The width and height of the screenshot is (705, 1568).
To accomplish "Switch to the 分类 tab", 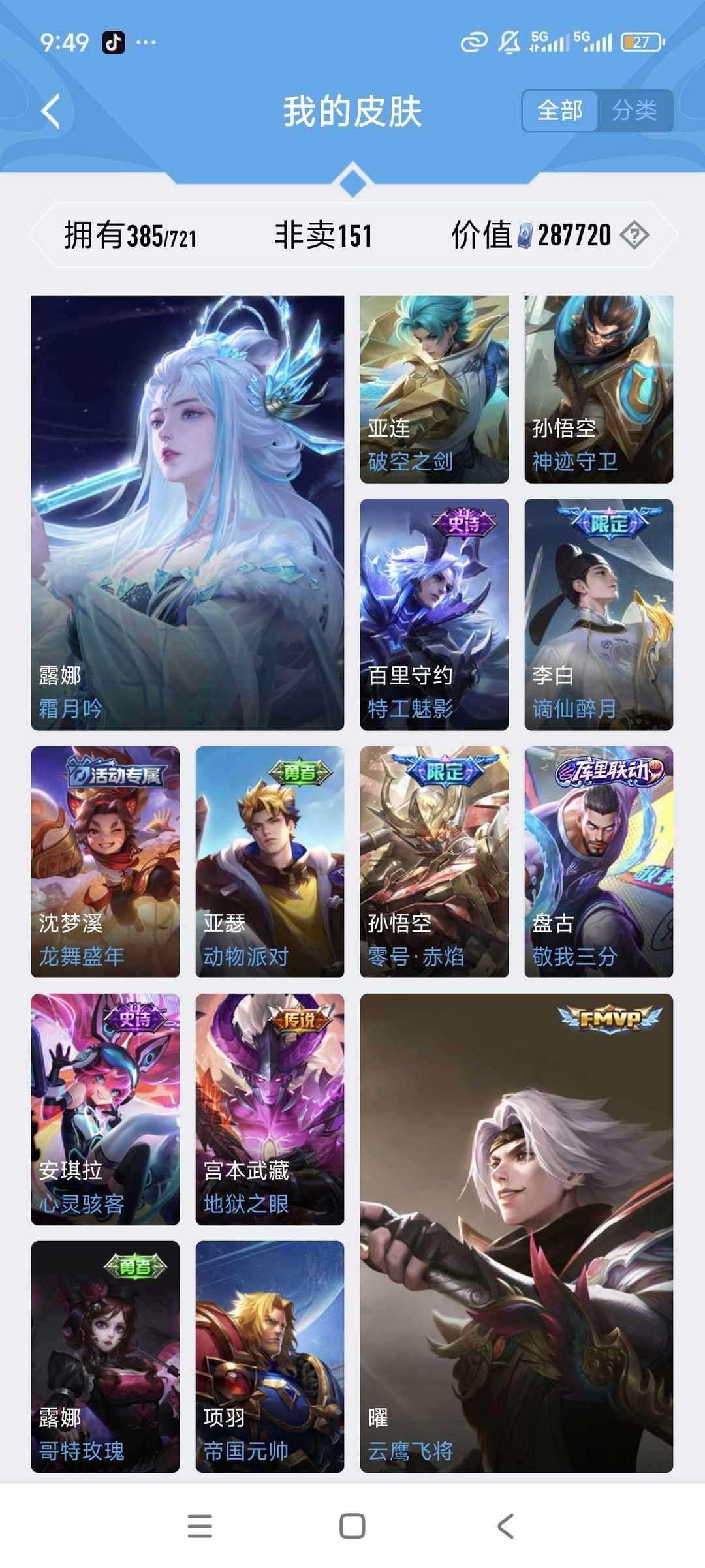I will coord(634,111).
